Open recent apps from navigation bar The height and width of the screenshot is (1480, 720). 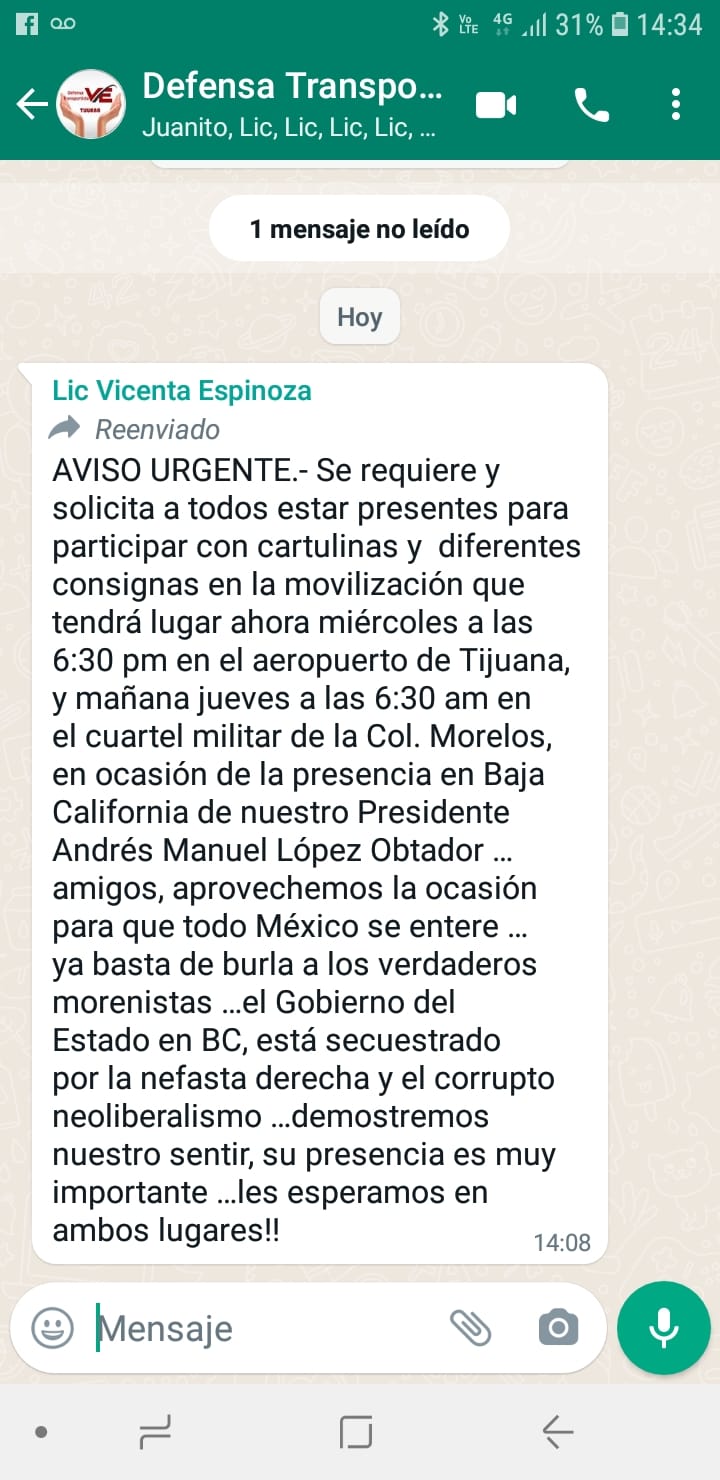[155, 1432]
